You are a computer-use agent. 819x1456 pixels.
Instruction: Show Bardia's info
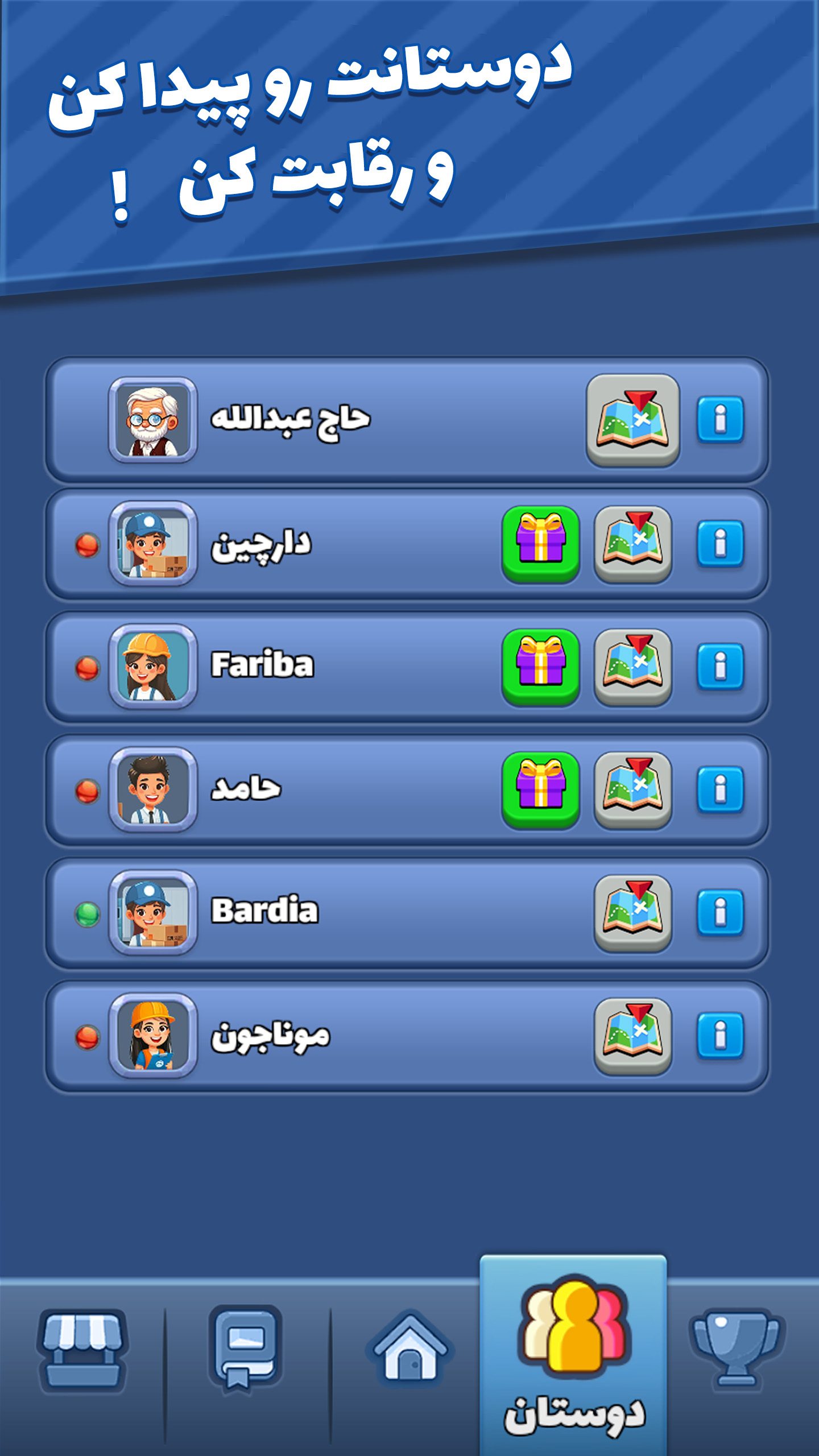[720, 912]
